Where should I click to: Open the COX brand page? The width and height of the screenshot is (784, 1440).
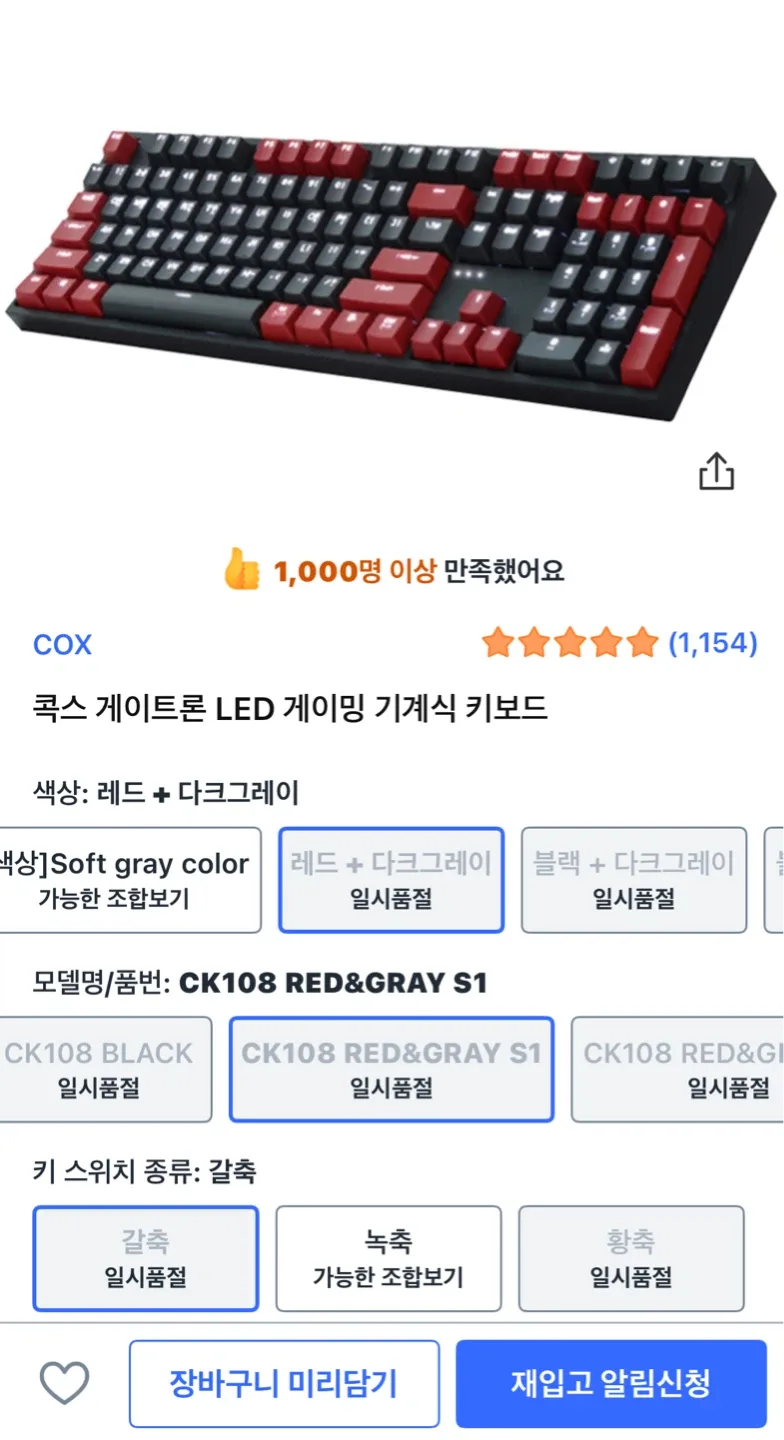62,644
